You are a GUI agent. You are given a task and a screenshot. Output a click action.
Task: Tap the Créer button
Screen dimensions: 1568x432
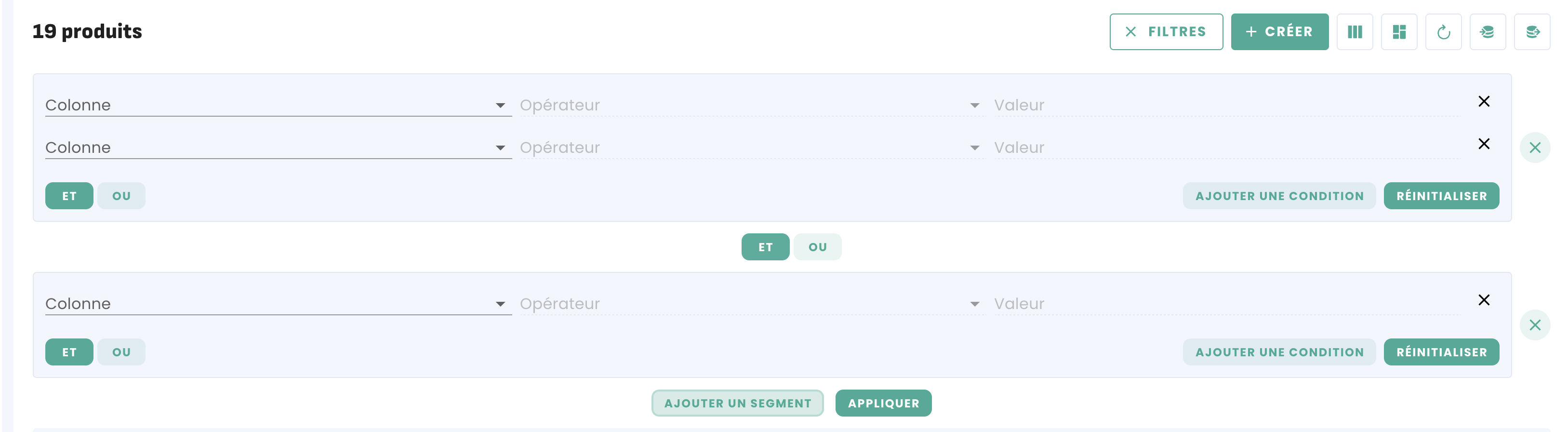pos(1279,32)
